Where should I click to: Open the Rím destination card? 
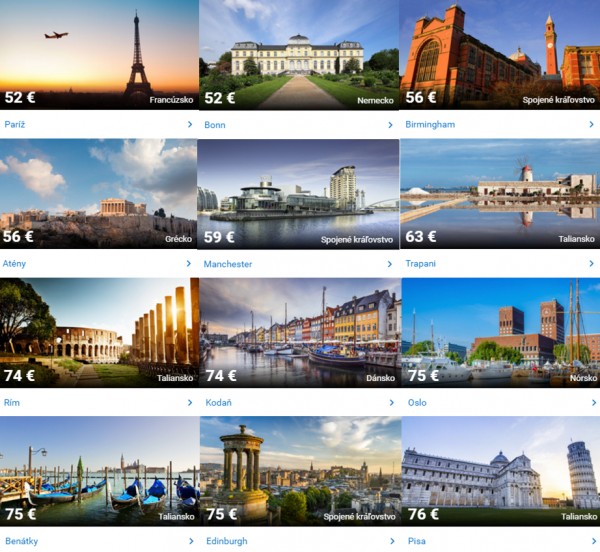click(98, 336)
